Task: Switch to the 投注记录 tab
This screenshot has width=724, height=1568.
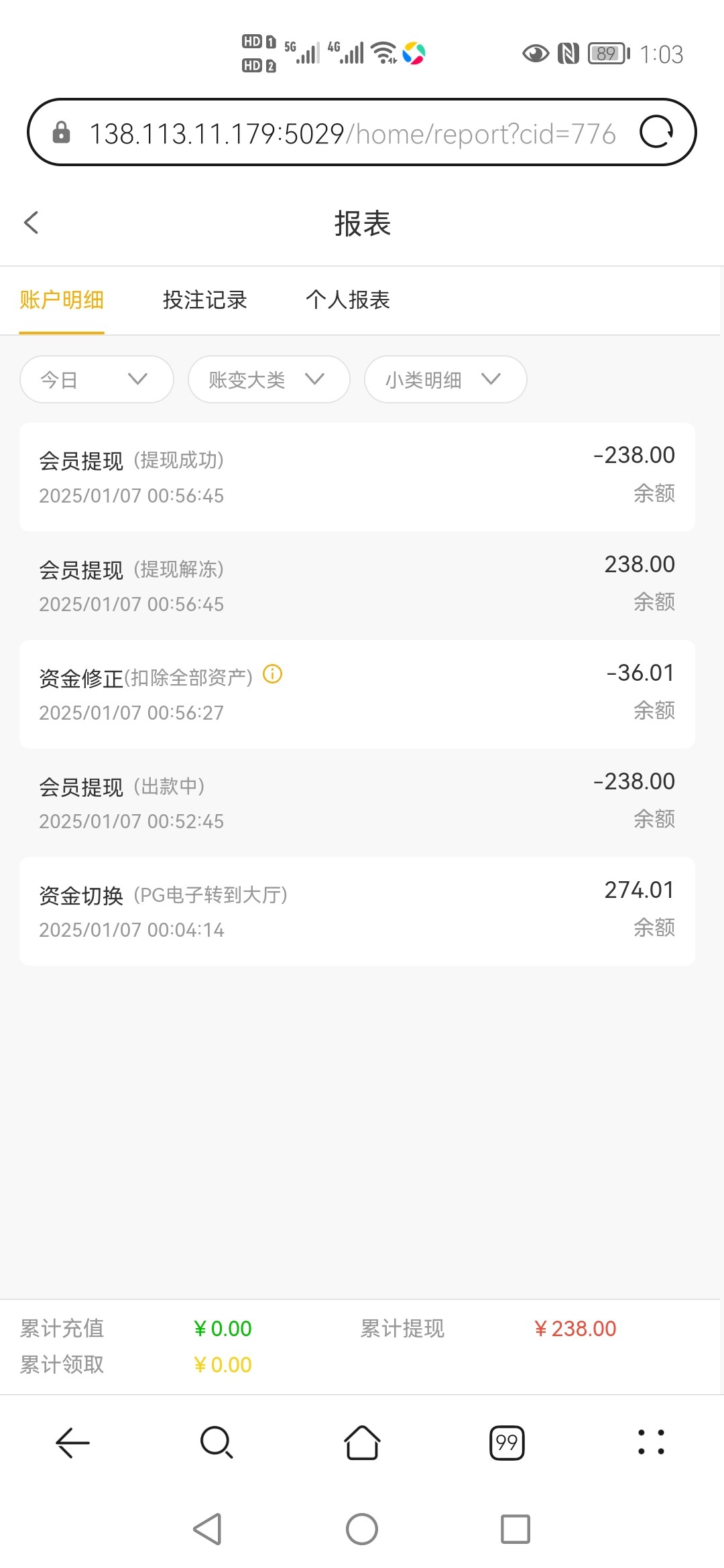Action: (x=204, y=300)
